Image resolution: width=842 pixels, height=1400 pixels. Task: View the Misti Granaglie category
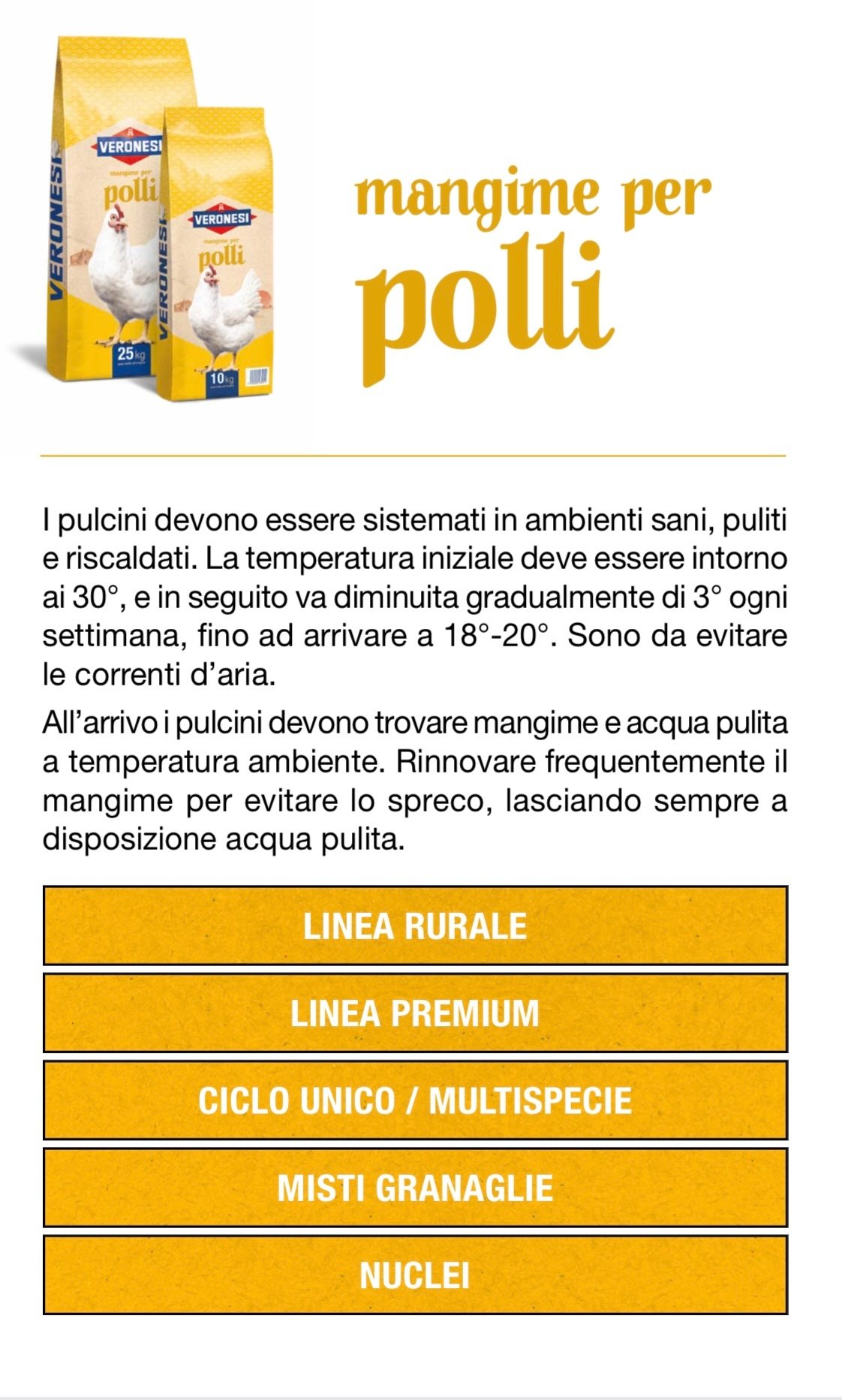[415, 1187]
